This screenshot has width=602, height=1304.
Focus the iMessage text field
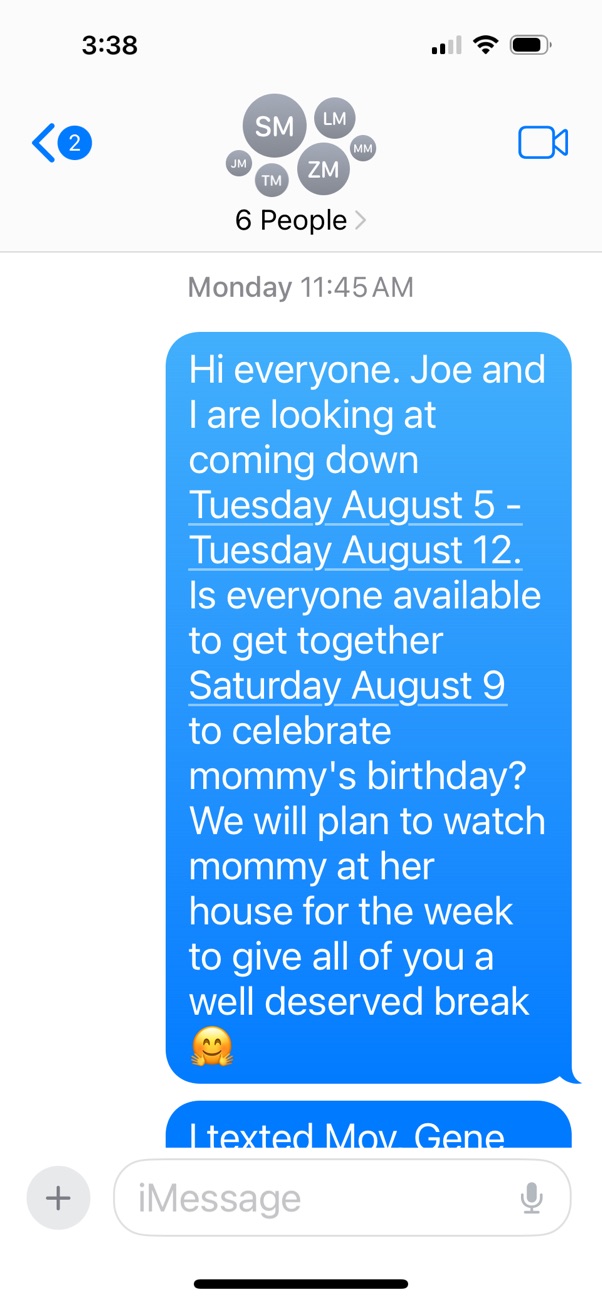point(342,1198)
